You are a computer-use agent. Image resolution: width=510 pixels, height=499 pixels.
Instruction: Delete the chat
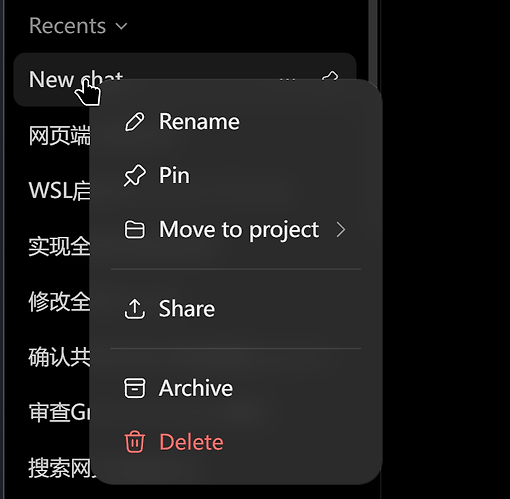[236, 442]
